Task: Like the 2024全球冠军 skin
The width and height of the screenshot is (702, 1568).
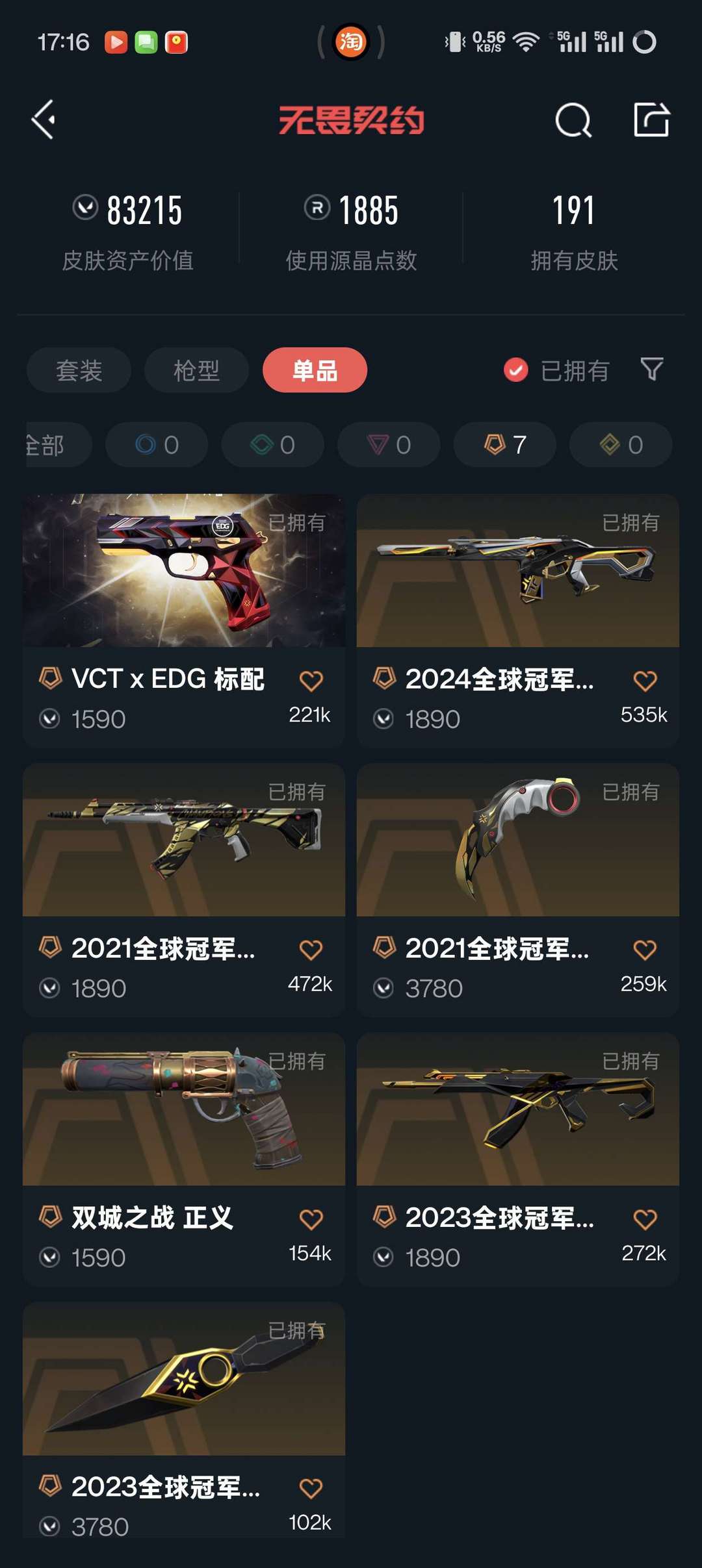Action: click(645, 681)
